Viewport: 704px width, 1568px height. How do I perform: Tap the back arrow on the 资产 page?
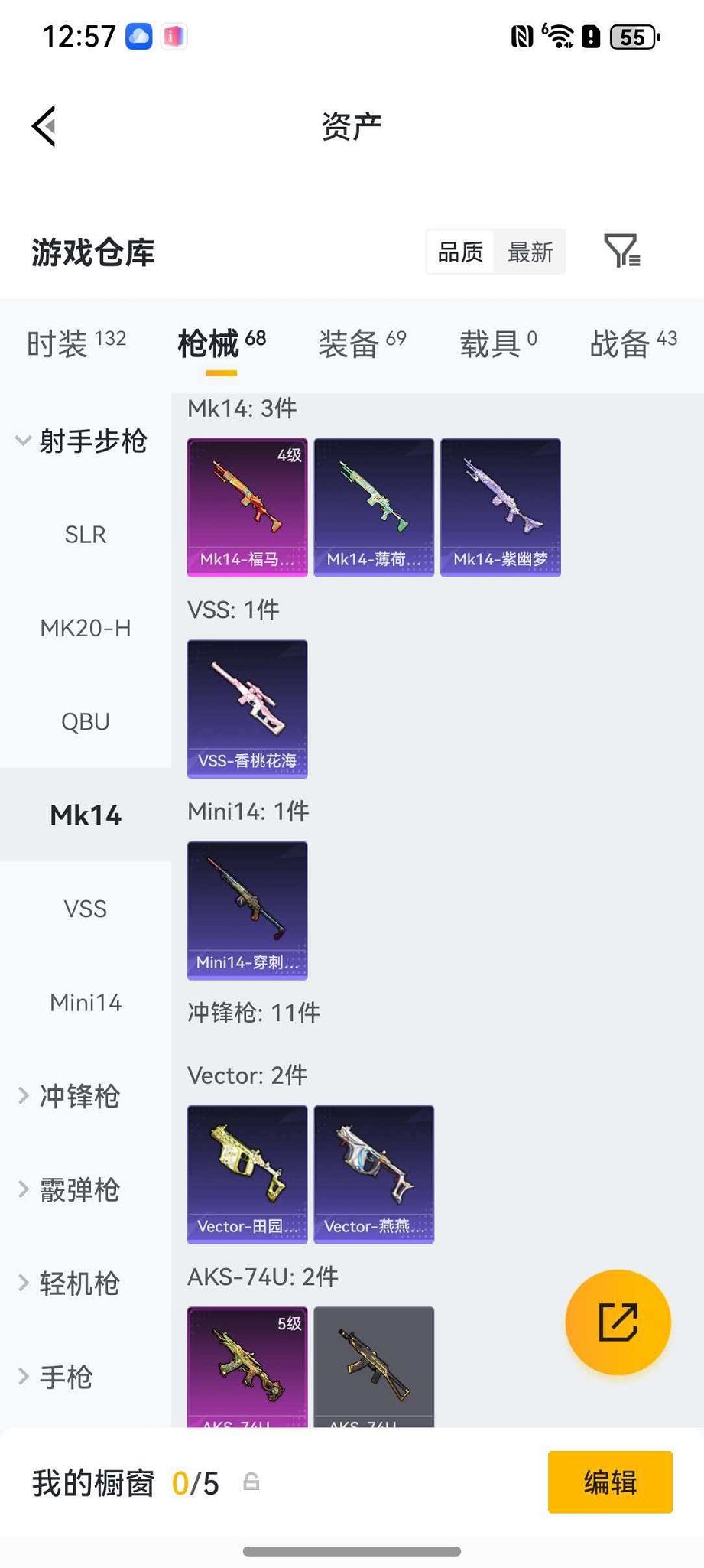44,126
